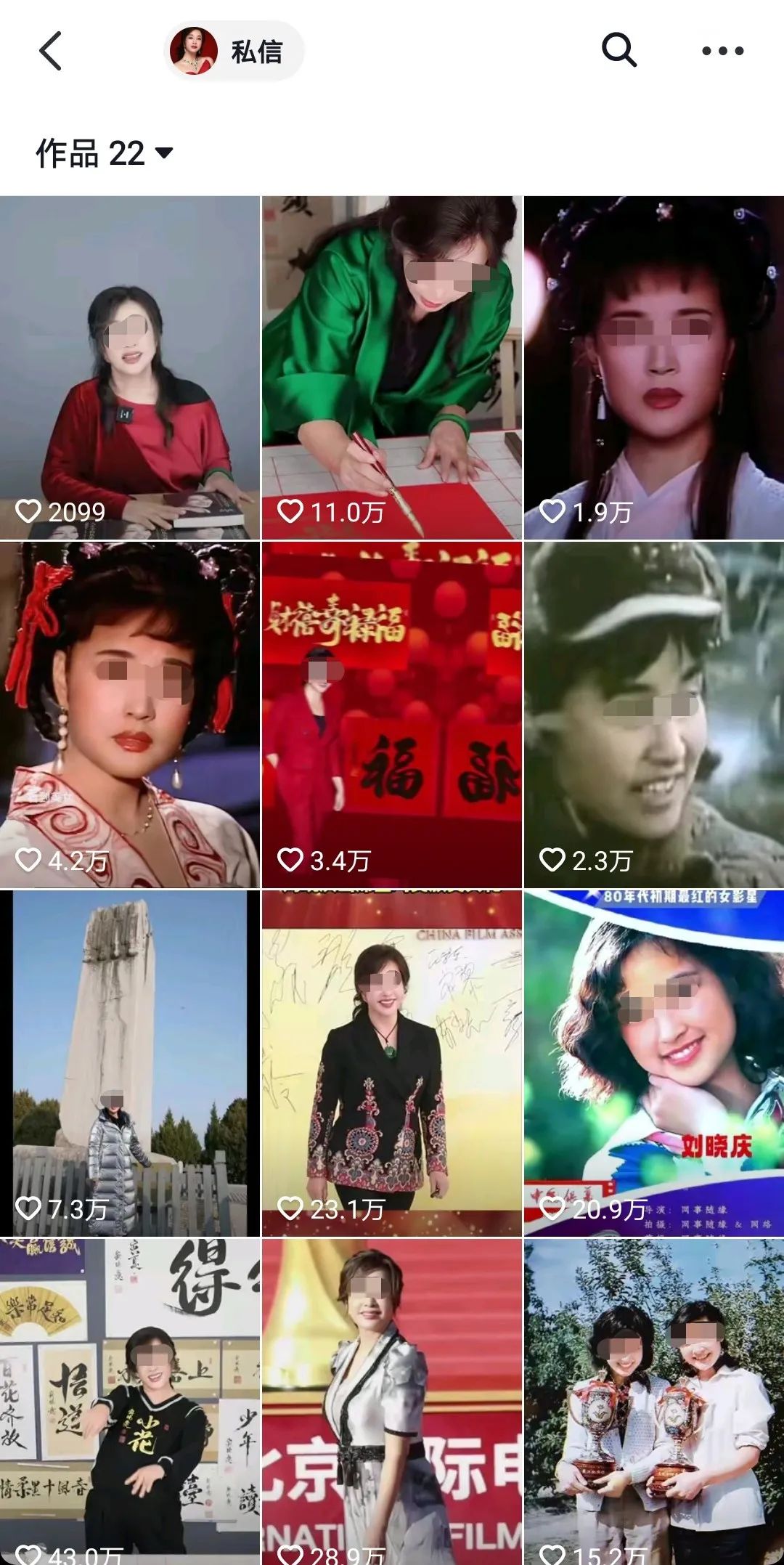Open the video with 2099 likes
The width and height of the screenshot is (784, 1565).
tap(130, 367)
